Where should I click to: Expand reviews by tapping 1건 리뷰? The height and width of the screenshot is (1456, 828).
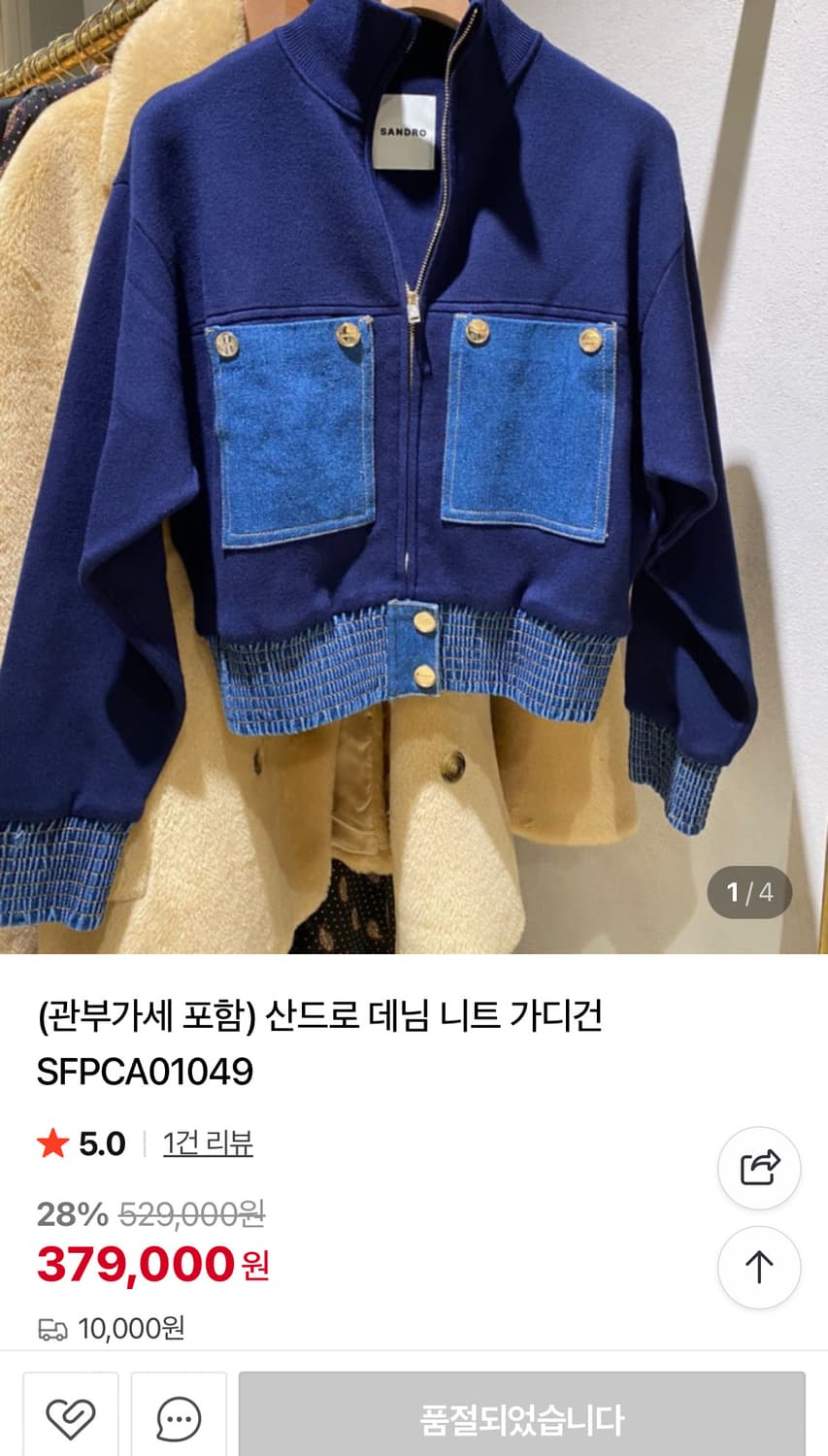tap(207, 1143)
